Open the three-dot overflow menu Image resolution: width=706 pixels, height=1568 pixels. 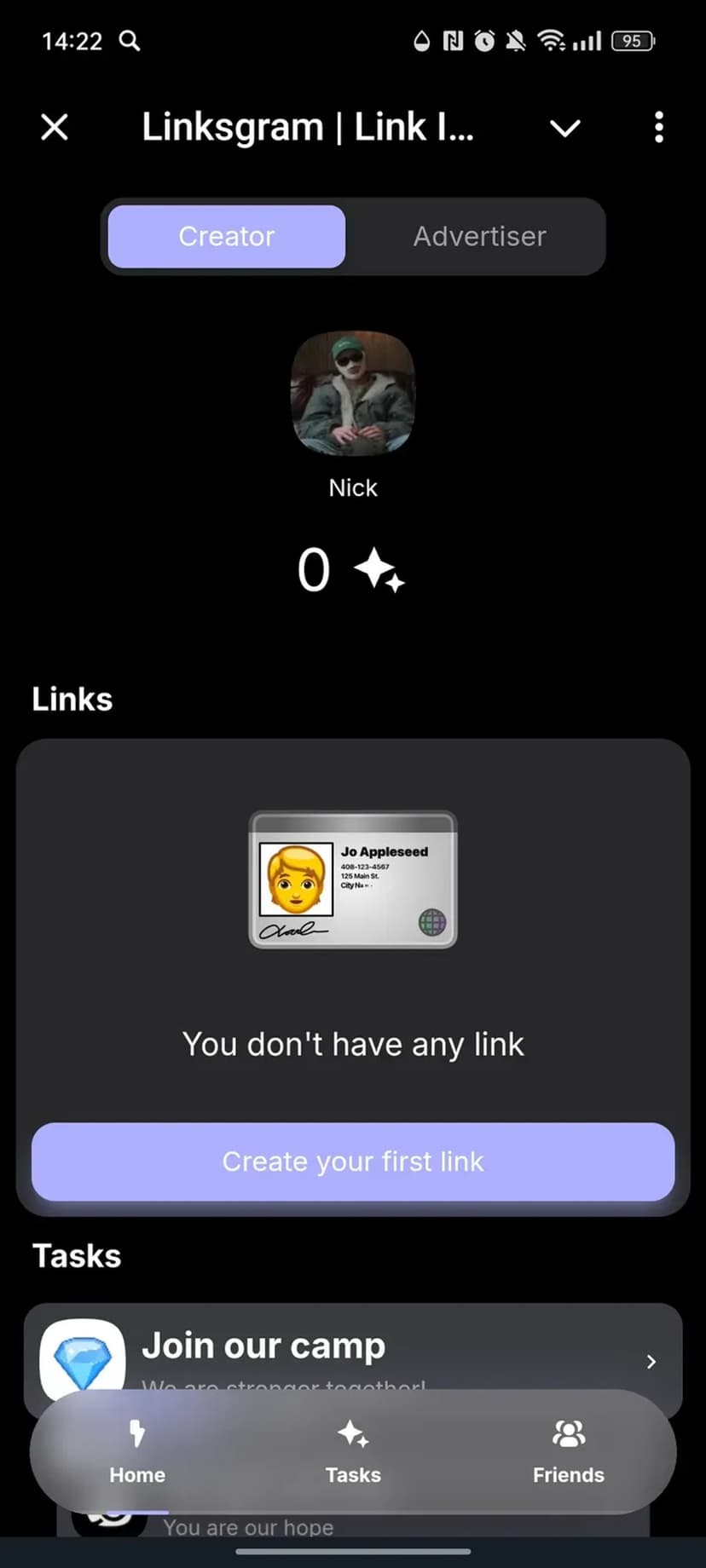click(658, 128)
